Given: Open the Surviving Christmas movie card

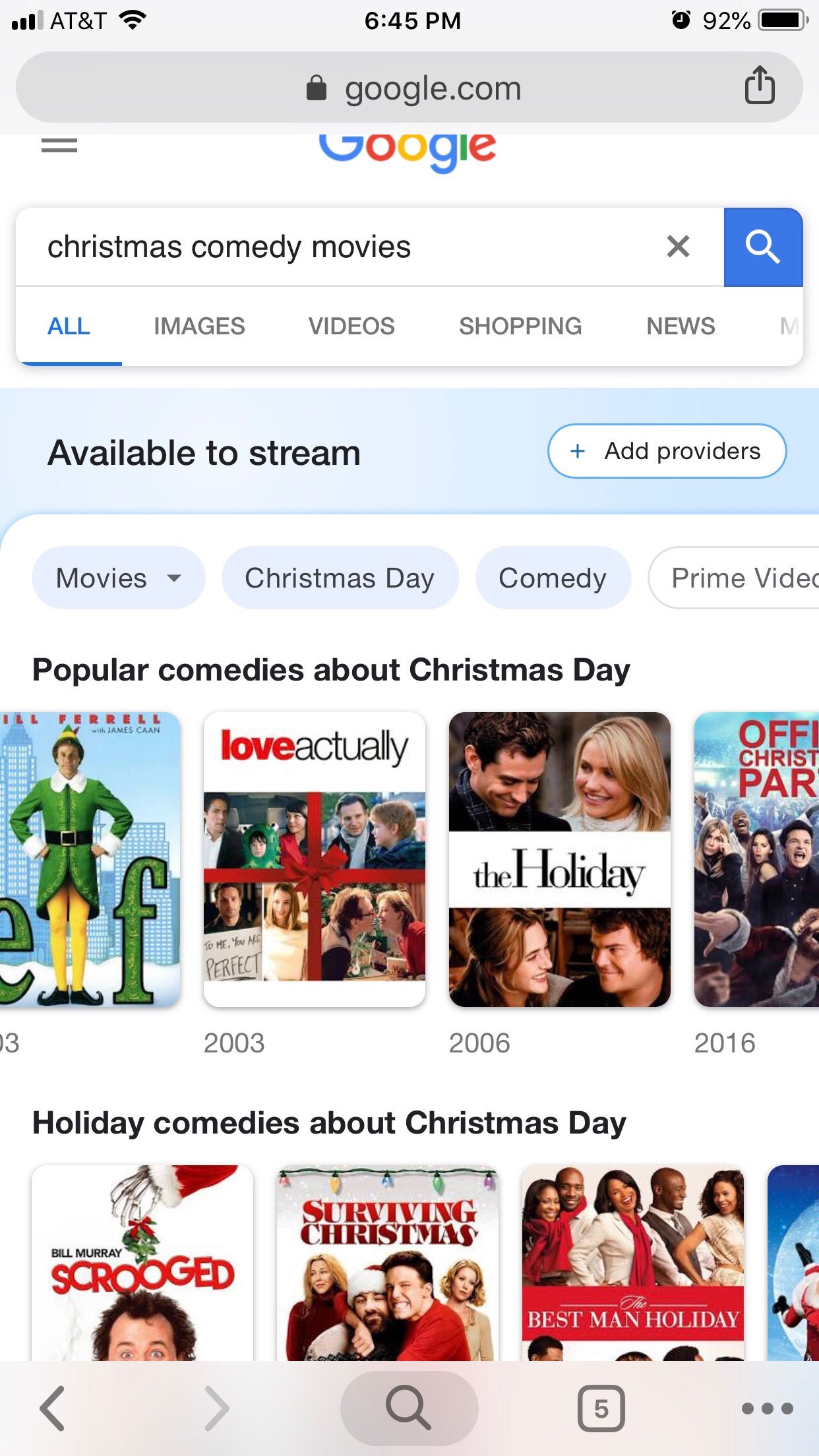Looking at the screenshot, I should click(388, 1263).
